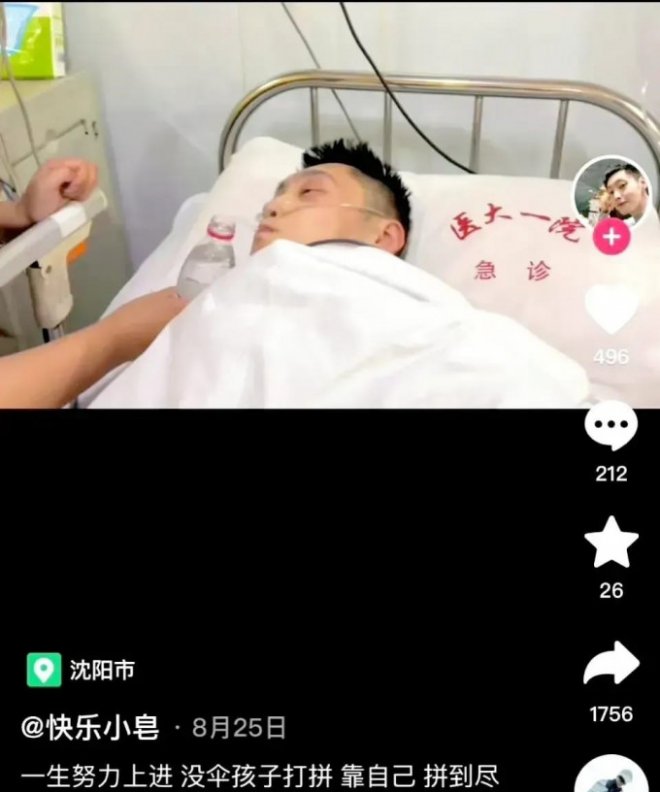Open the creator's profile avatar
The height and width of the screenshot is (792, 660).
pos(611,191)
